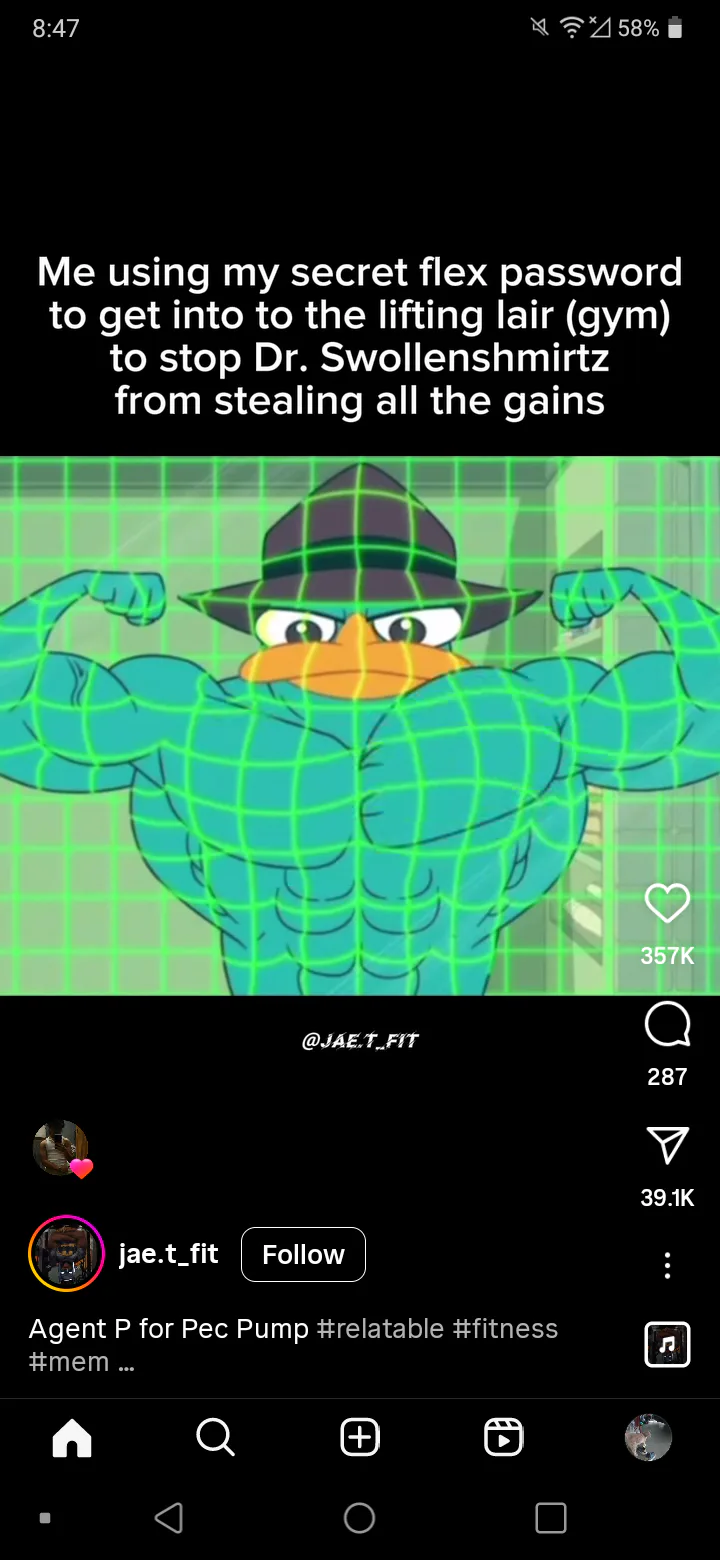Open the three-dot options menu

coord(667,1265)
